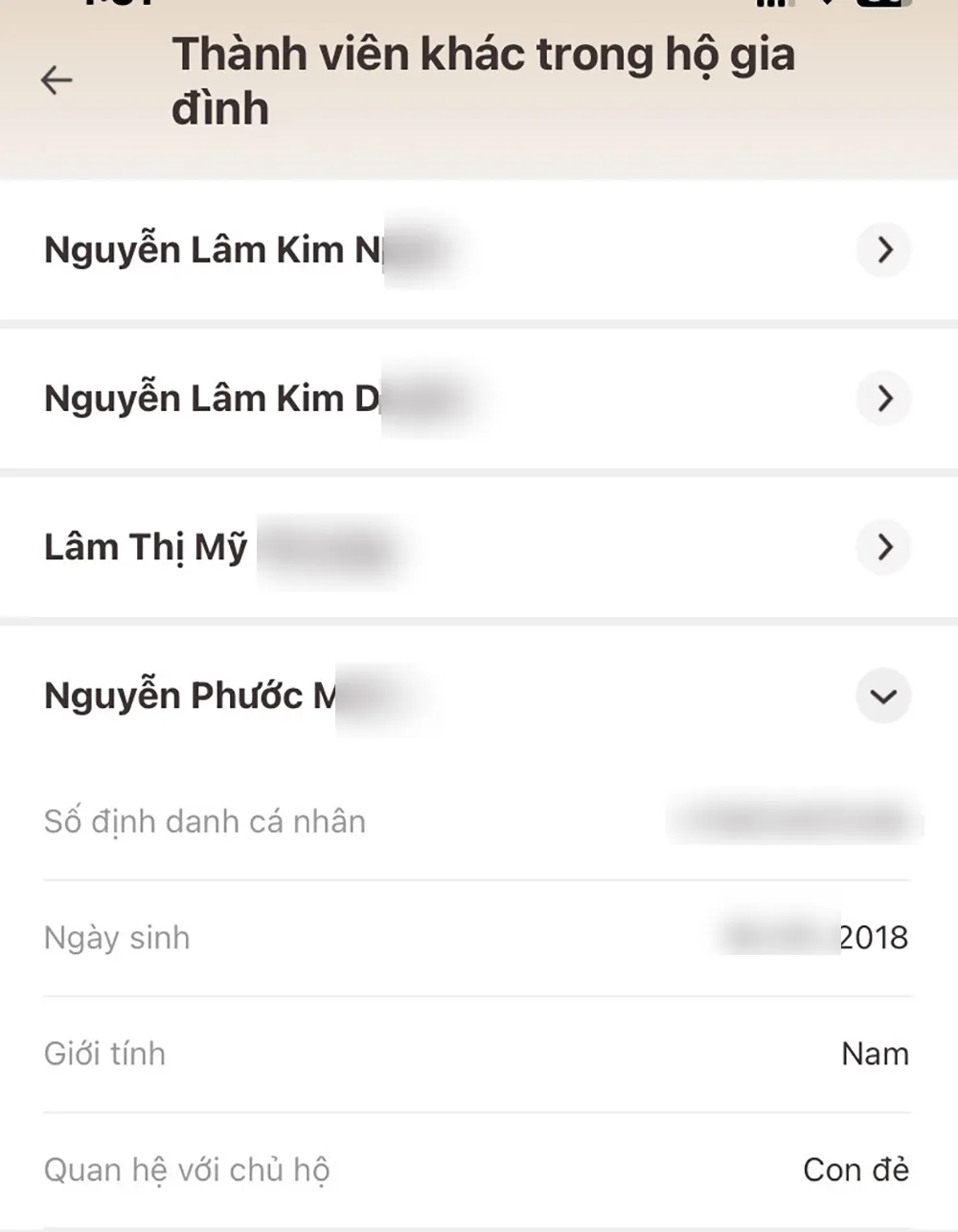Tap the back arrow in the header

[x=57, y=80]
